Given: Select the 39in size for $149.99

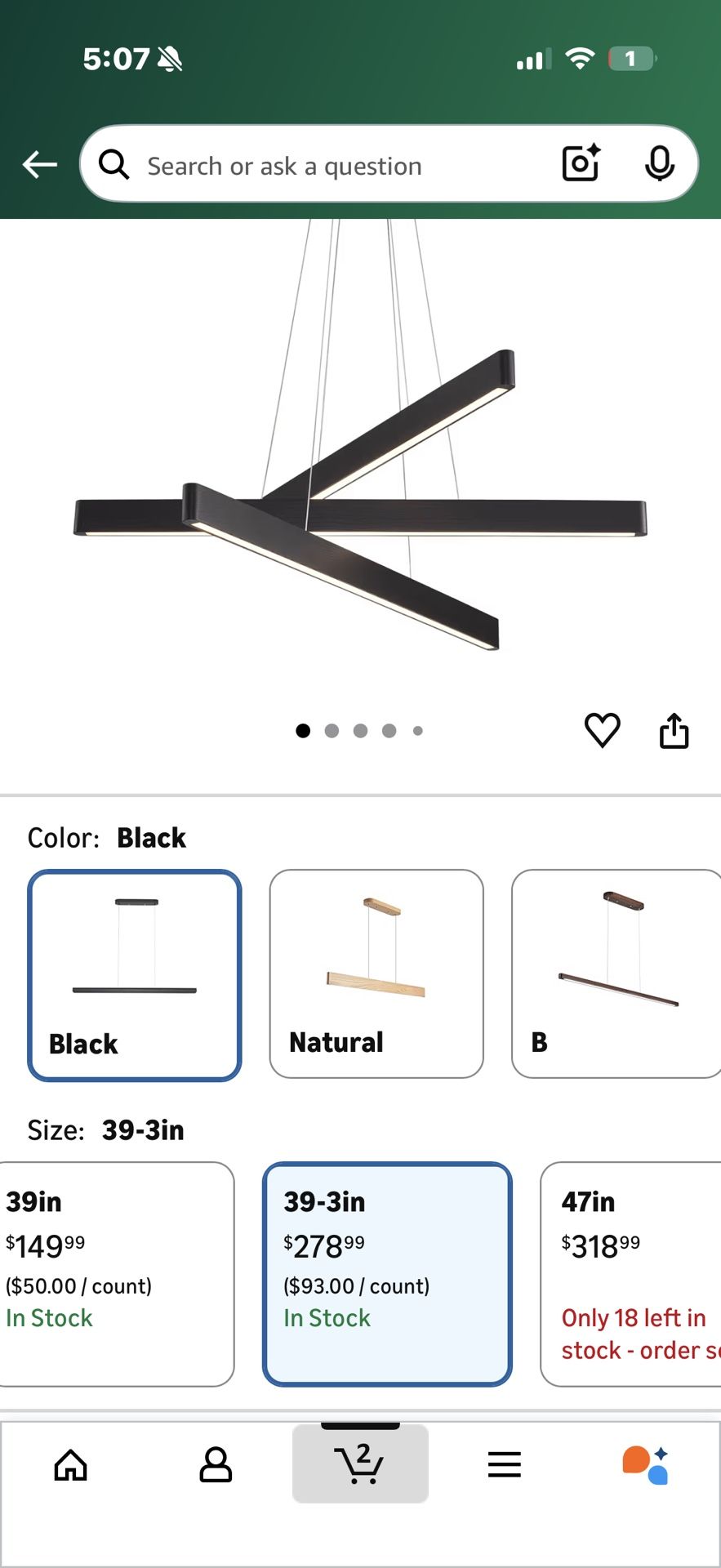Looking at the screenshot, I should [114, 1273].
